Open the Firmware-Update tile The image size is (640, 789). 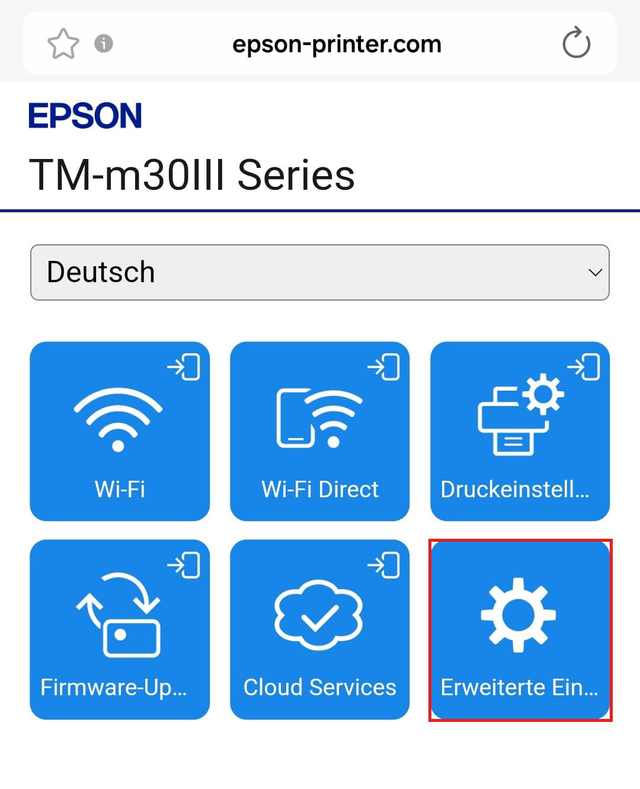pos(120,629)
